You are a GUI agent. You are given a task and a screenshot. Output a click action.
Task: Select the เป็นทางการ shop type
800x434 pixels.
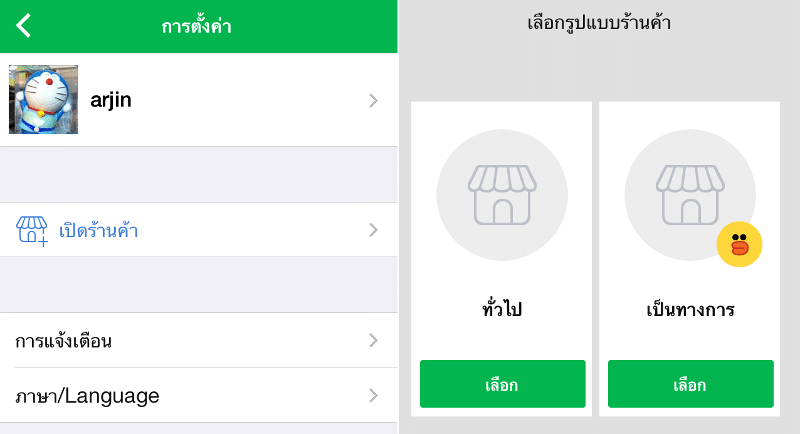click(x=690, y=384)
